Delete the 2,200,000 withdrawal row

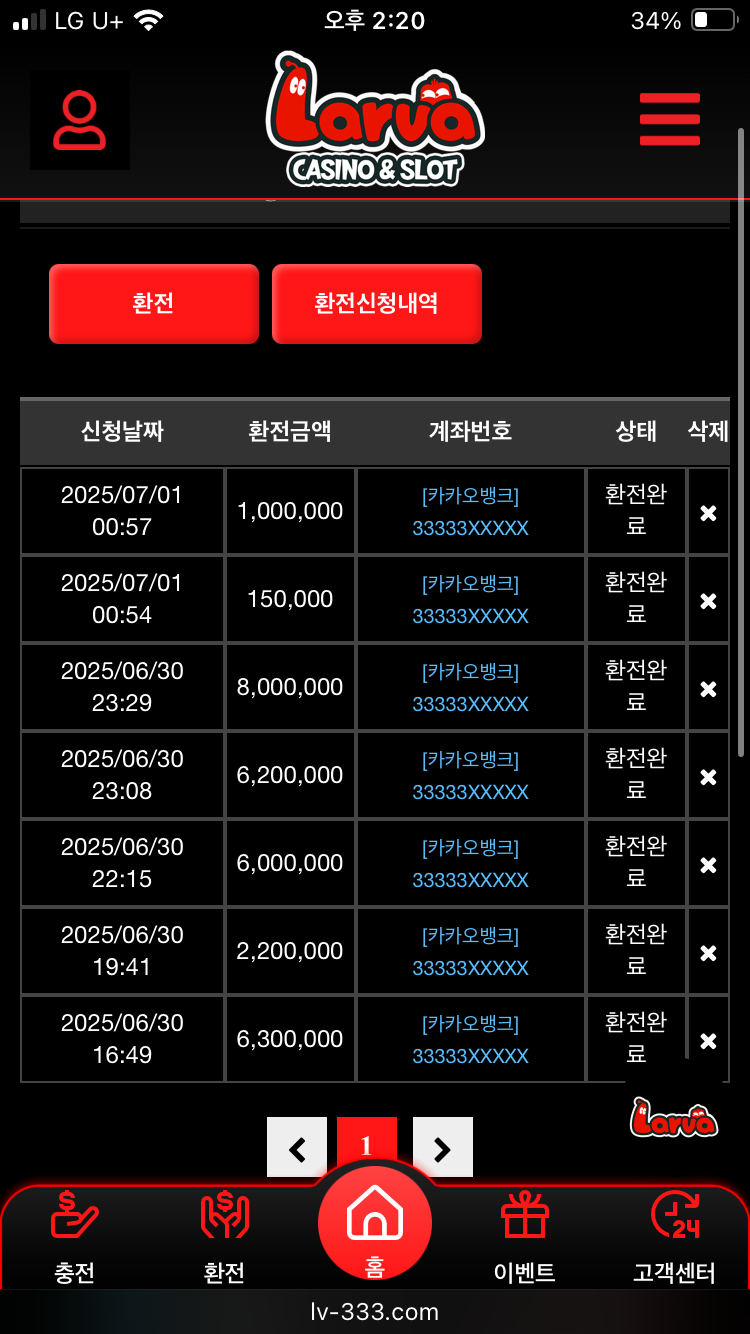[708, 953]
